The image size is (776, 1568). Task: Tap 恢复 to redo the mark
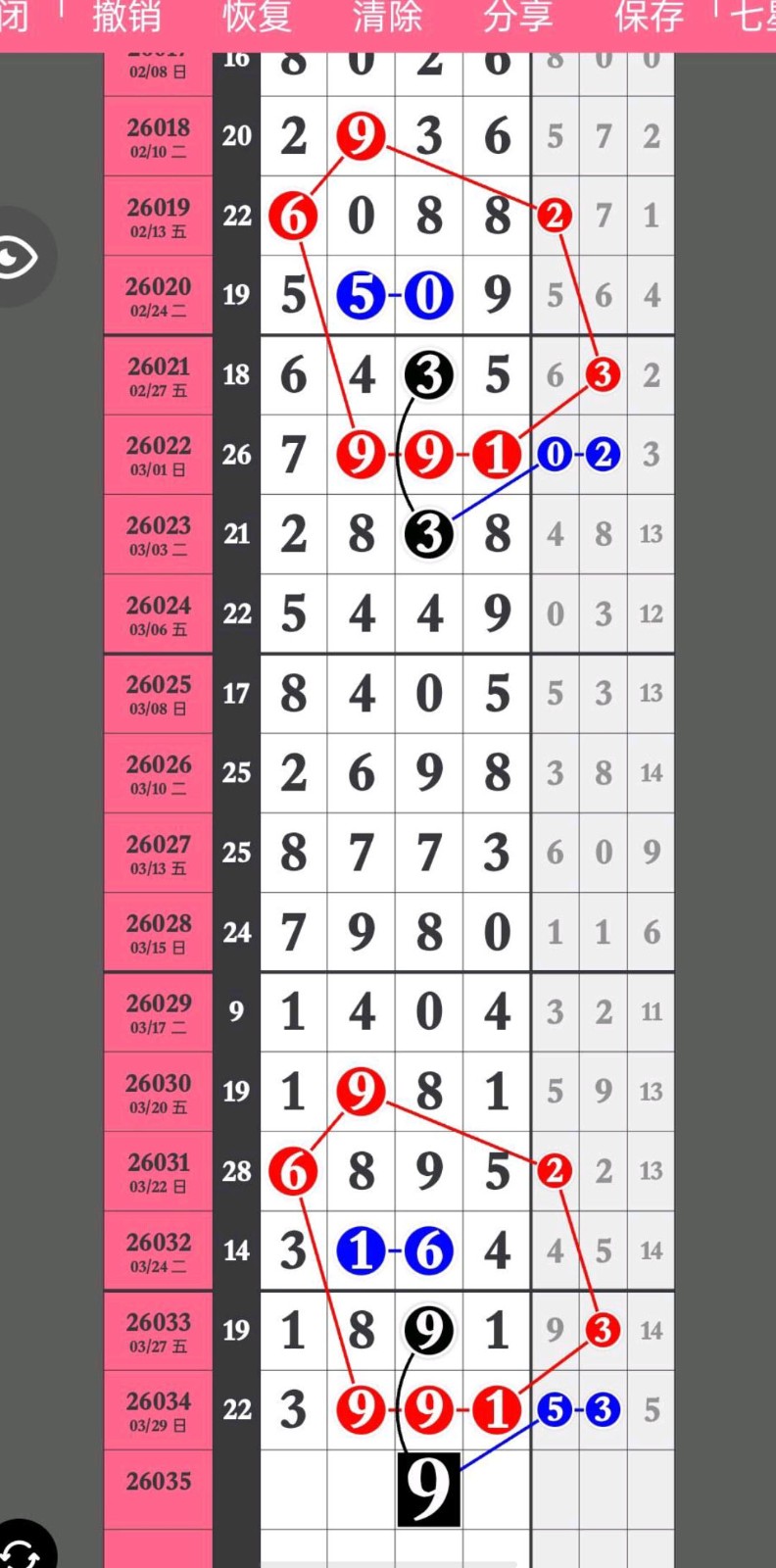[258, 18]
